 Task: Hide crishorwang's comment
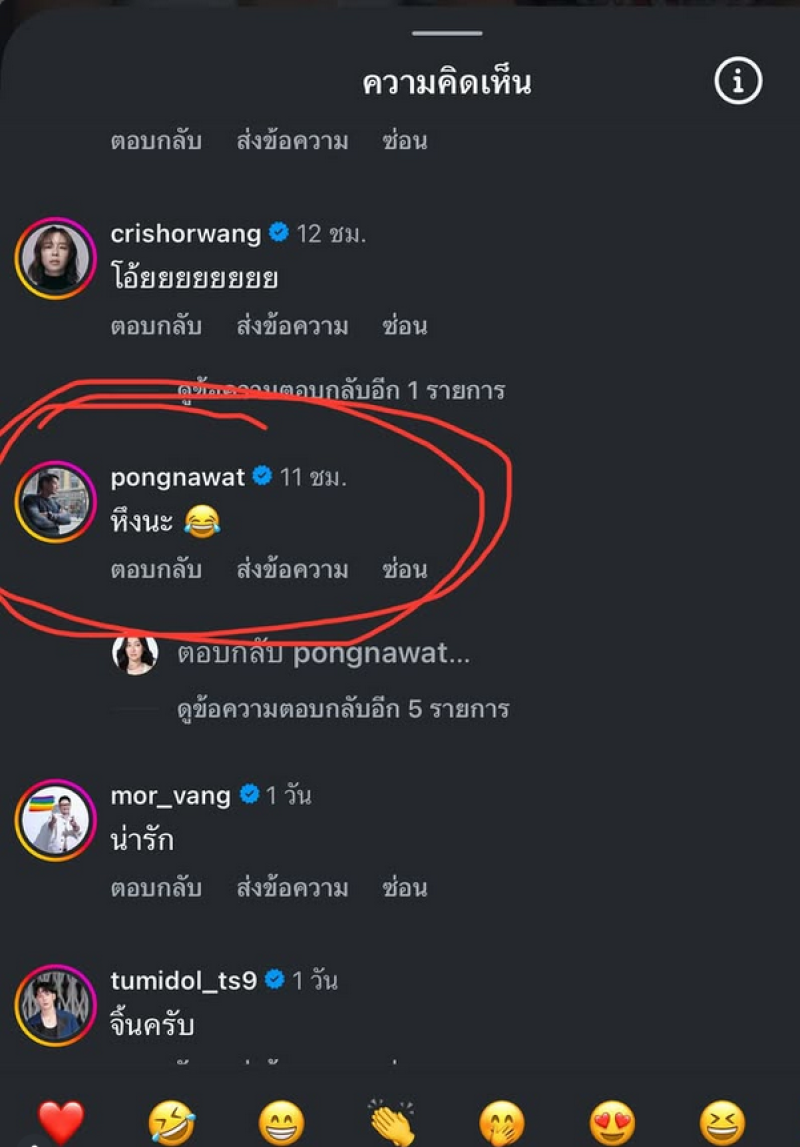coord(404,326)
